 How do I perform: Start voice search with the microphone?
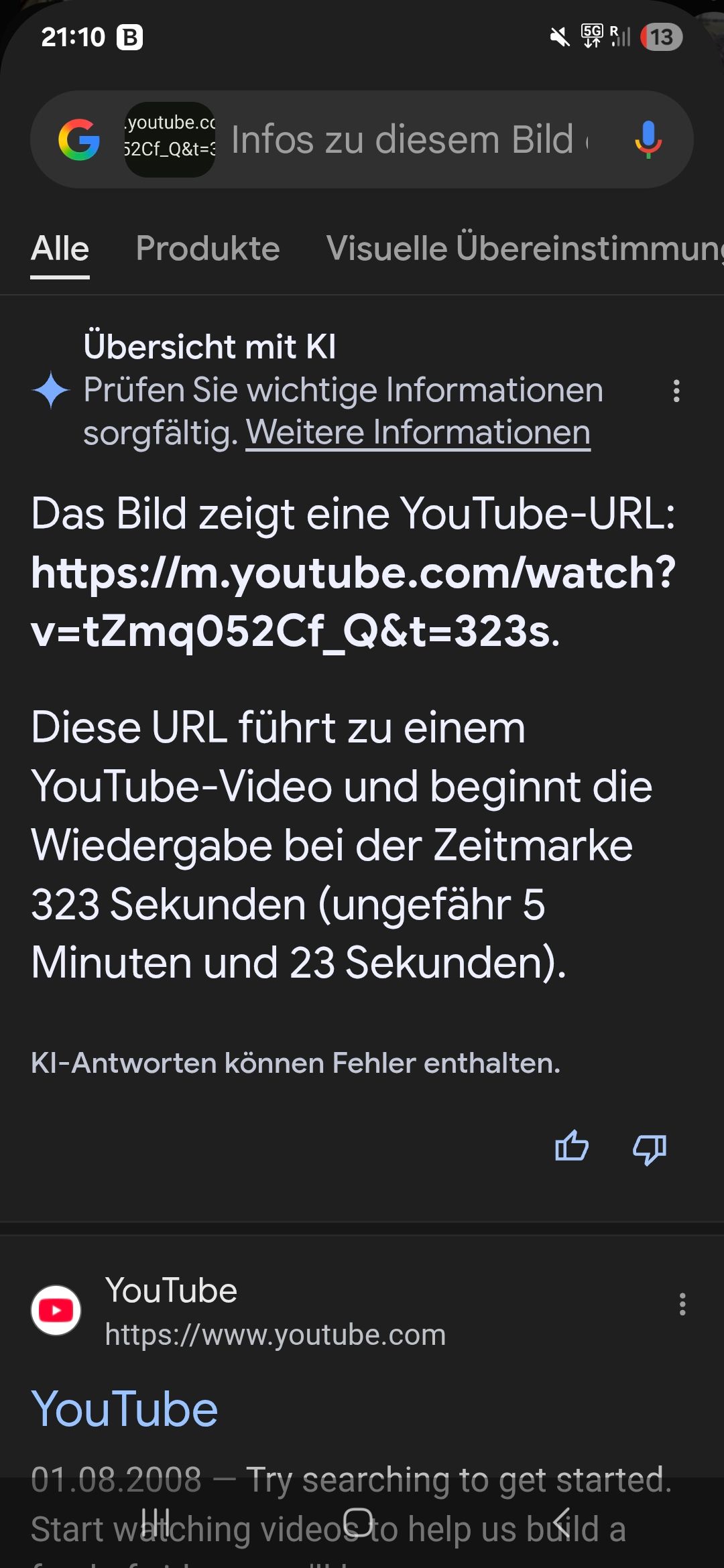[x=648, y=139]
